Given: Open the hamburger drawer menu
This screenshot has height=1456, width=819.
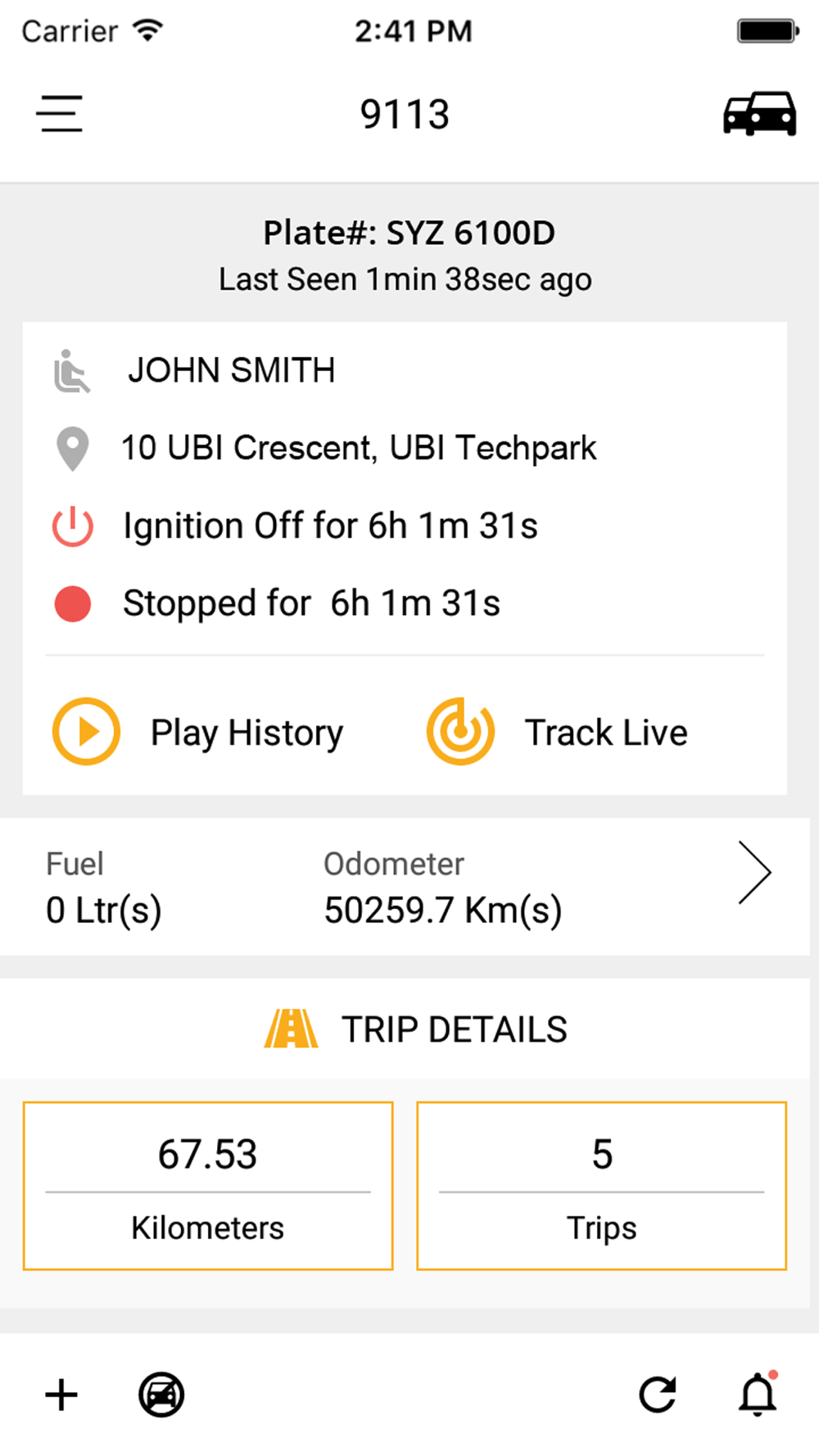Looking at the screenshot, I should (59, 113).
